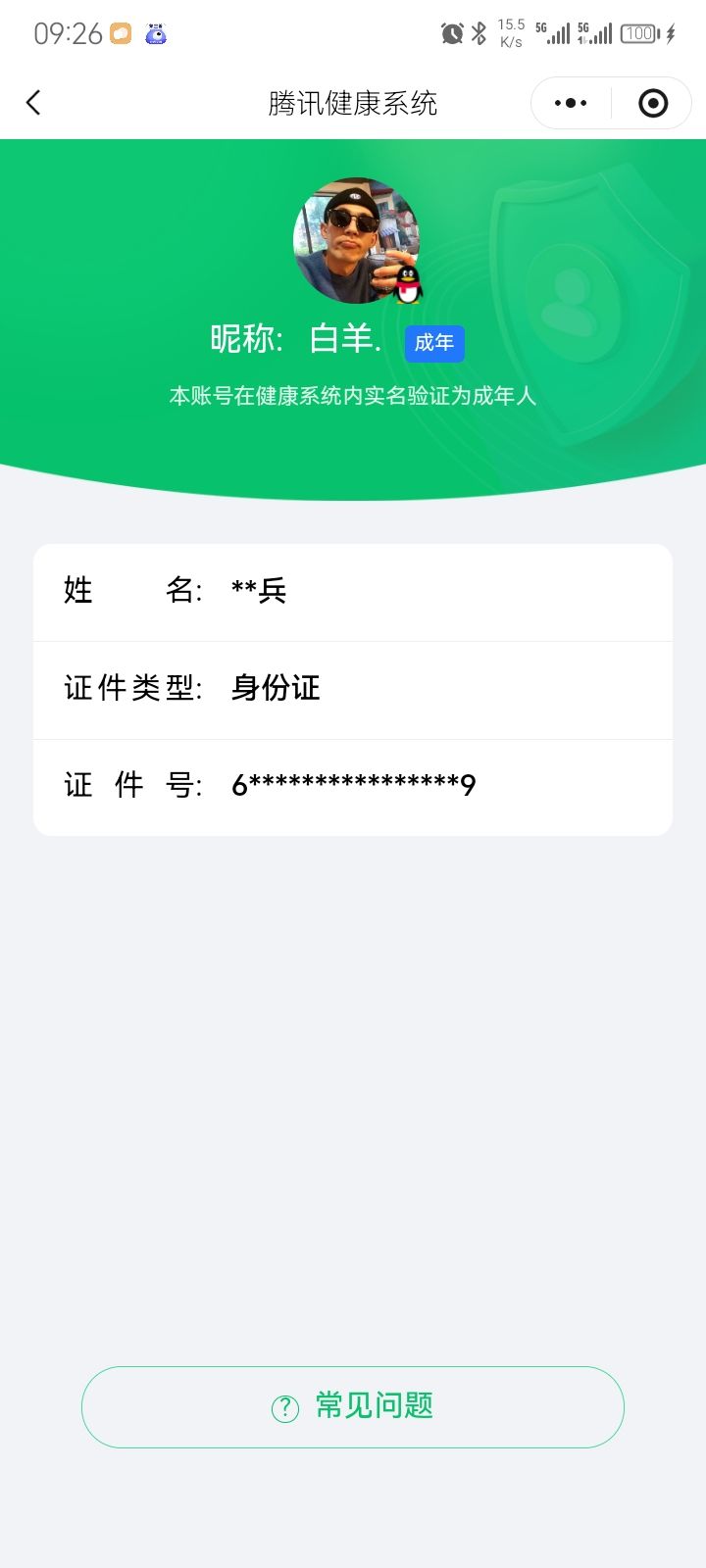Tap the adult verification notice text
The height and width of the screenshot is (1568, 706).
[353, 397]
